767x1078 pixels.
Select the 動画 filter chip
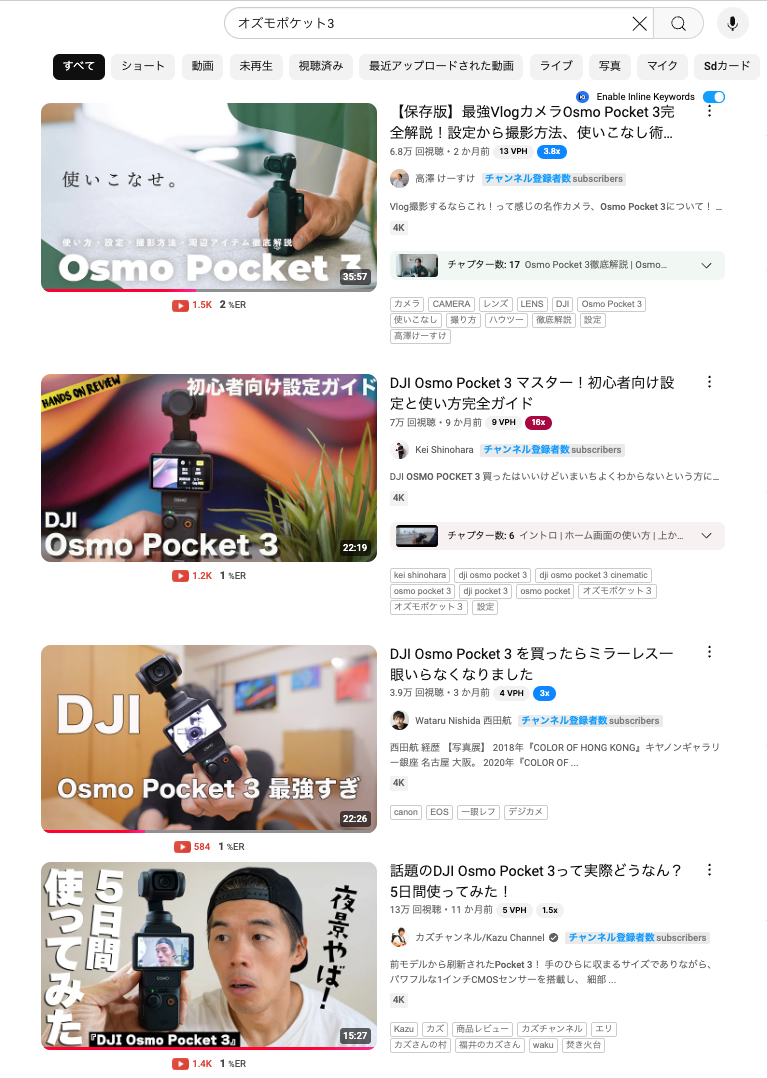tap(202, 67)
